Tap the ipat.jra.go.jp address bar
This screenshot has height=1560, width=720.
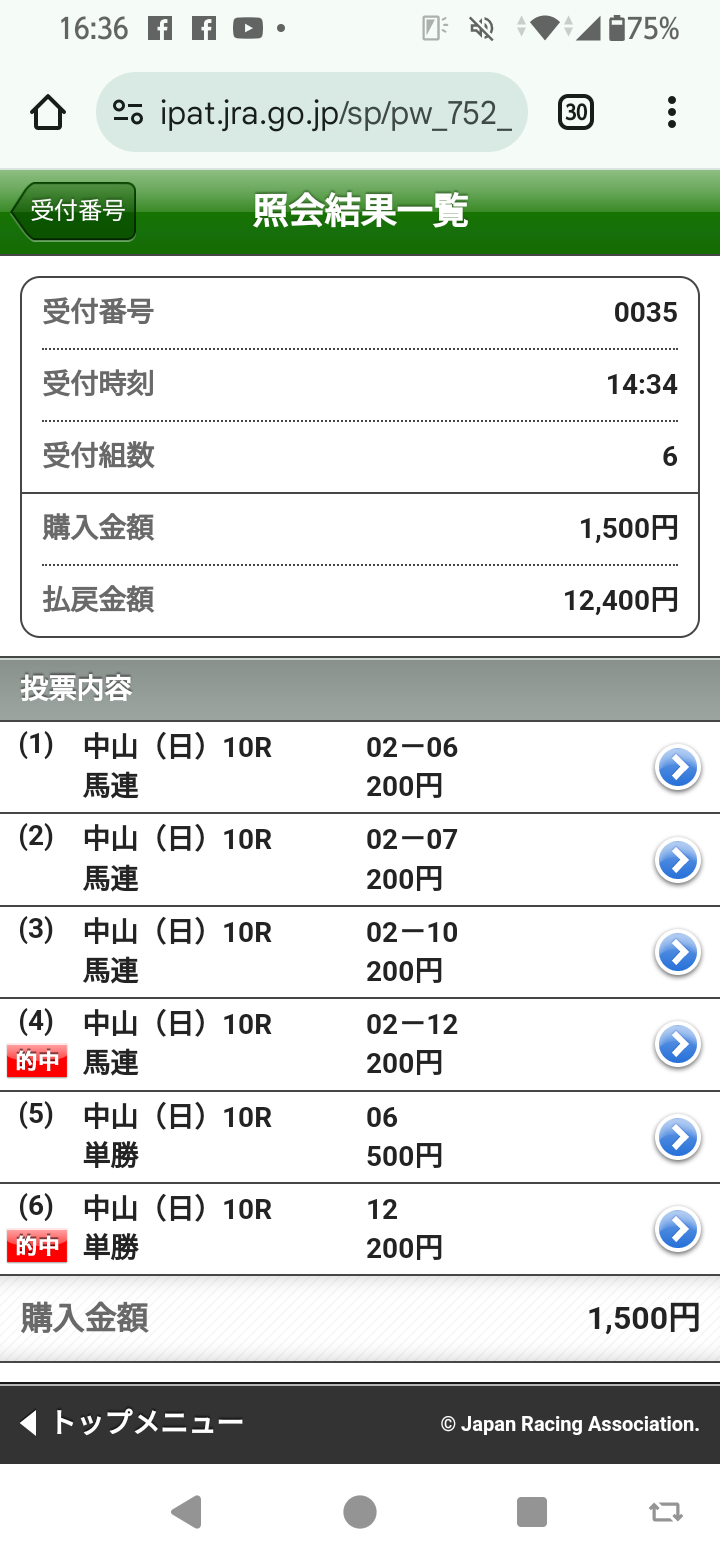tap(311, 112)
